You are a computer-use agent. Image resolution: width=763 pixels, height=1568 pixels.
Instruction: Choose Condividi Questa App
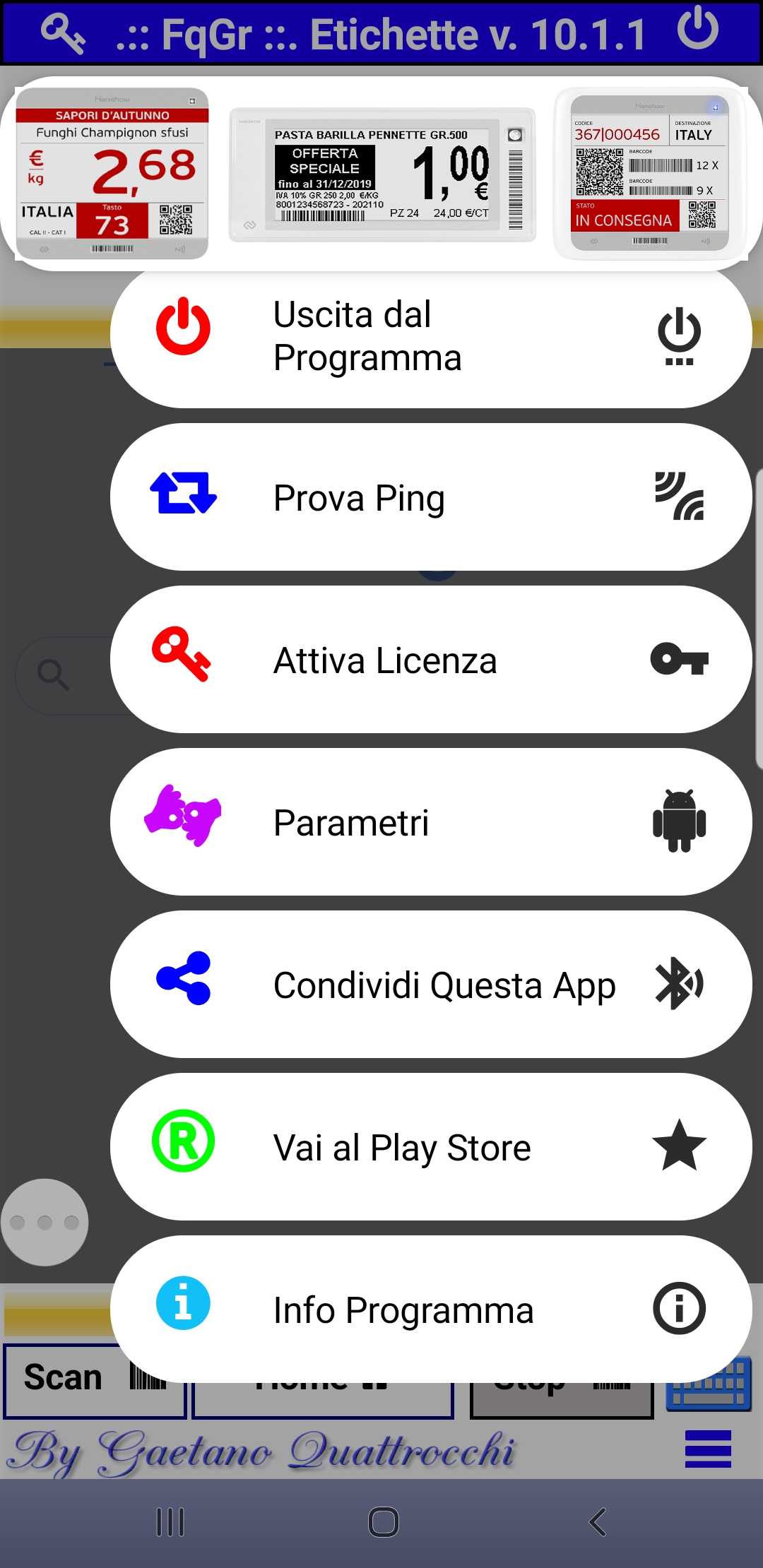pos(431,985)
